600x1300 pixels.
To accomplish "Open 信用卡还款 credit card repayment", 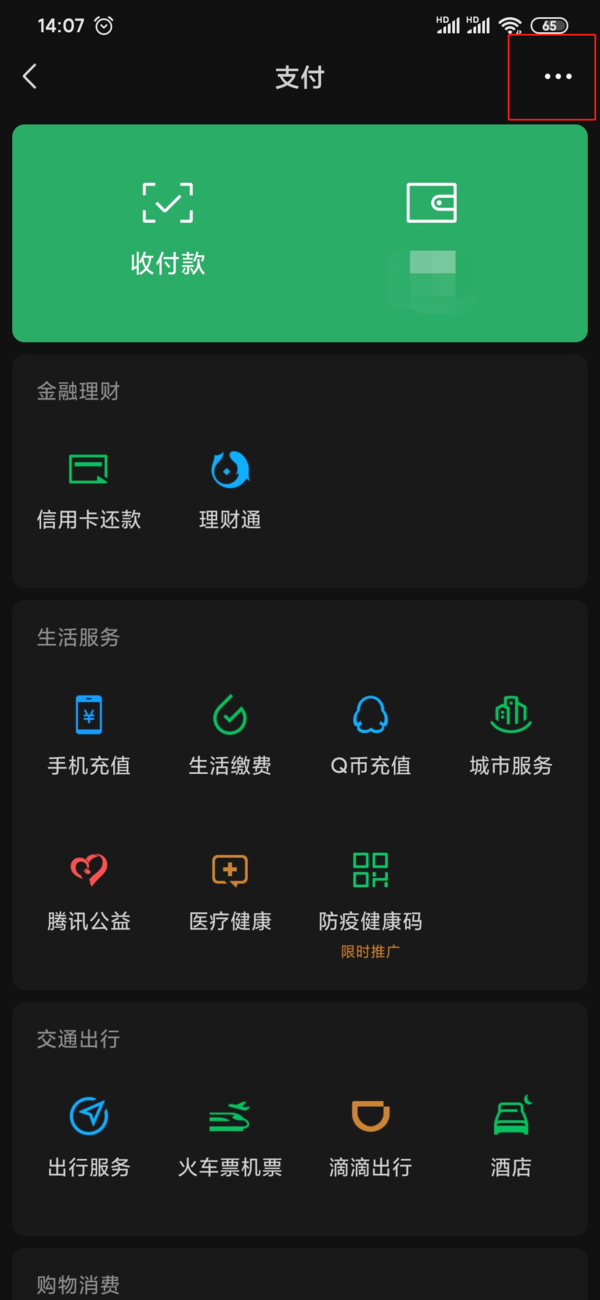I will click(x=89, y=489).
